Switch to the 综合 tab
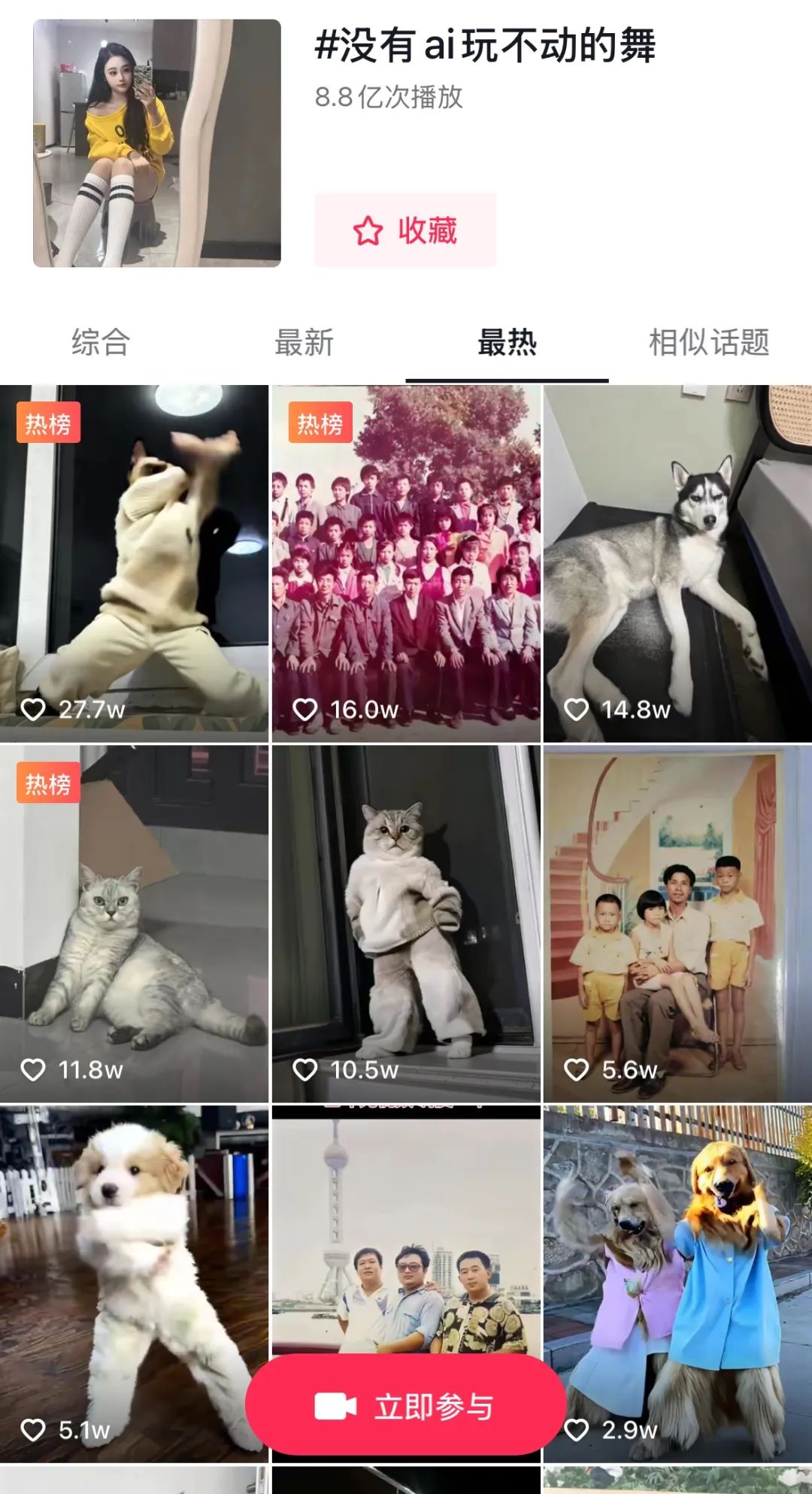 click(x=101, y=343)
